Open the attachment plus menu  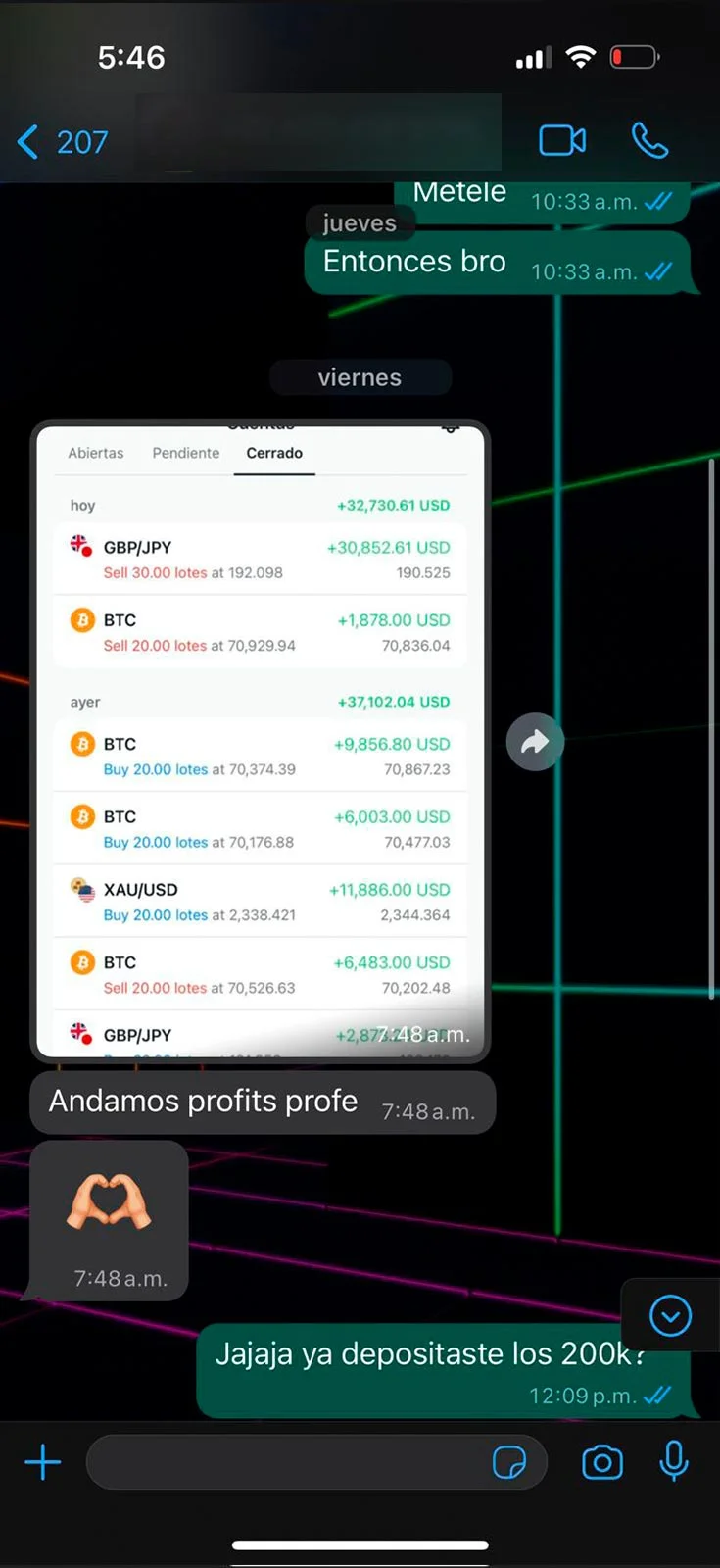[x=43, y=1463]
